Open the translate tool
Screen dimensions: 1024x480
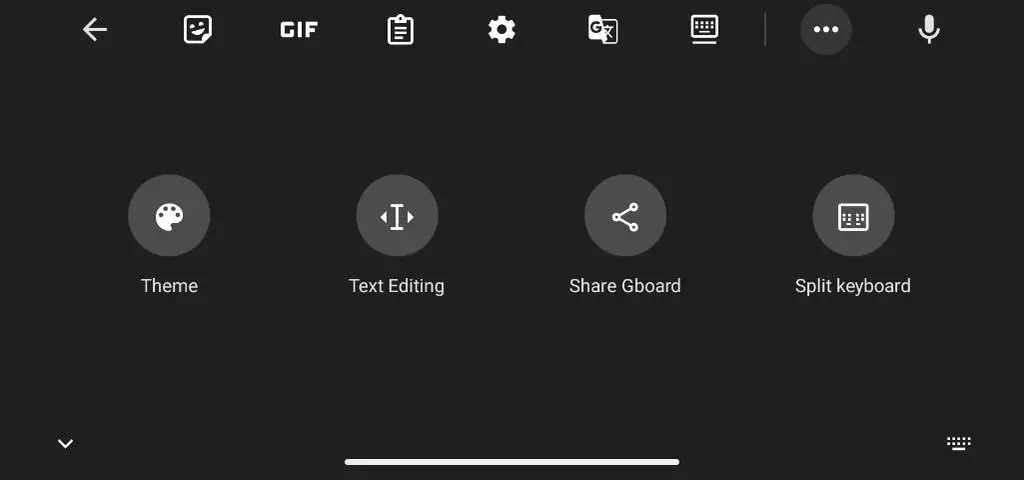click(x=602, y=30)
